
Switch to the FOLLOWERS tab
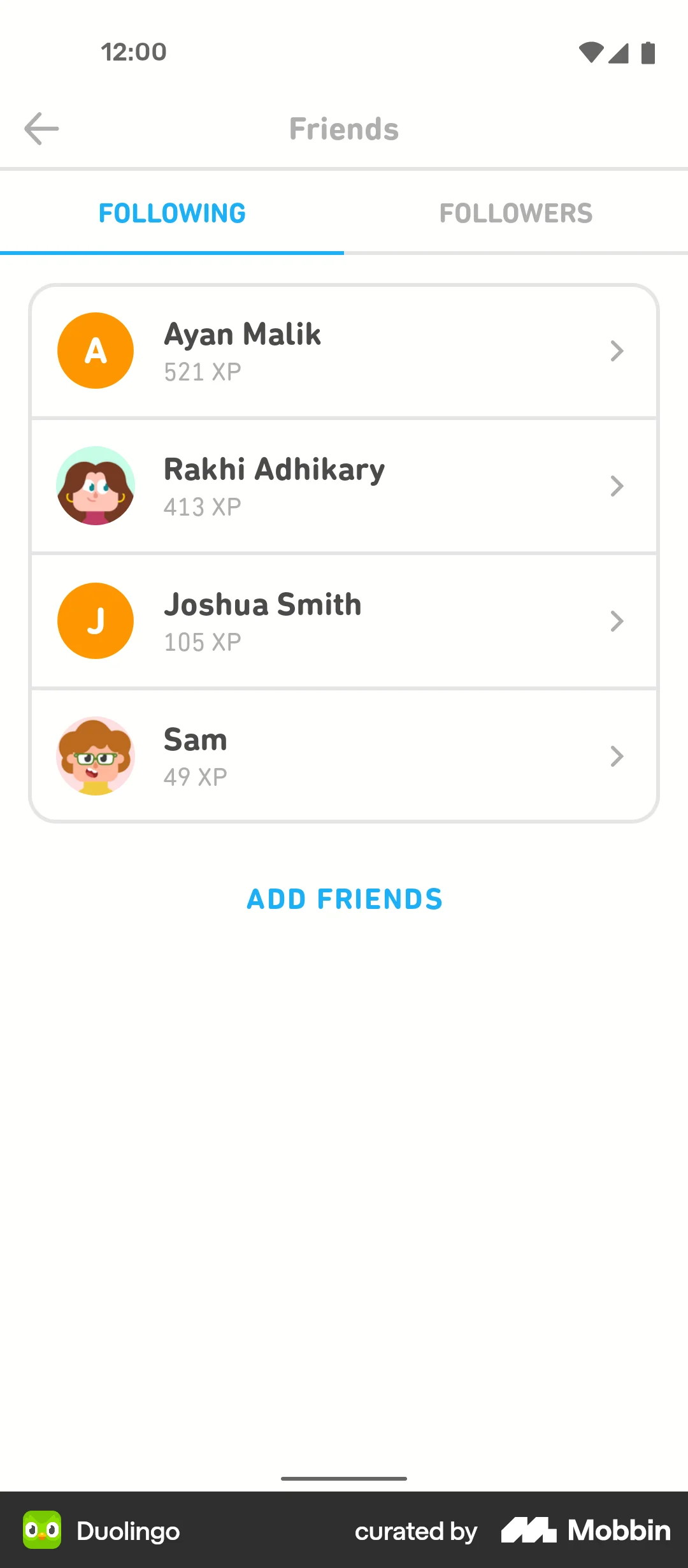(515, 213)
